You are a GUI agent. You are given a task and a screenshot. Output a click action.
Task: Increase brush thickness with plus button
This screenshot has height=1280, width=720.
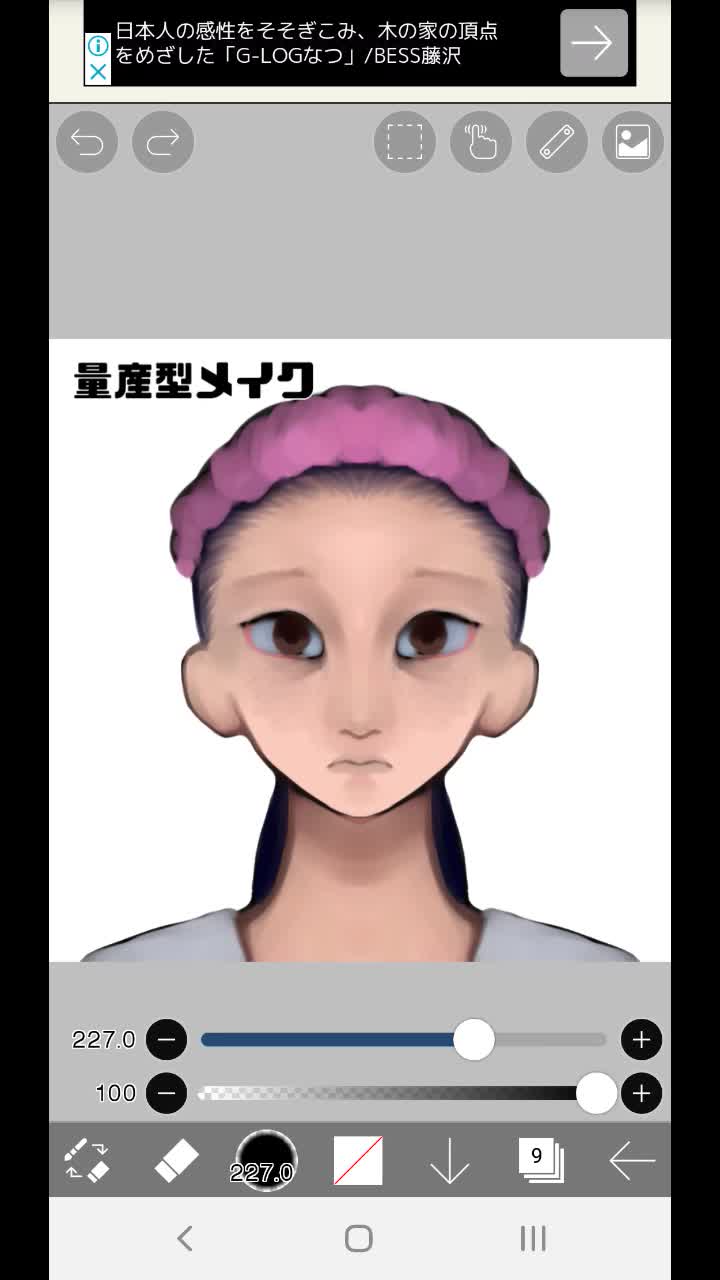click(641, 1040)
